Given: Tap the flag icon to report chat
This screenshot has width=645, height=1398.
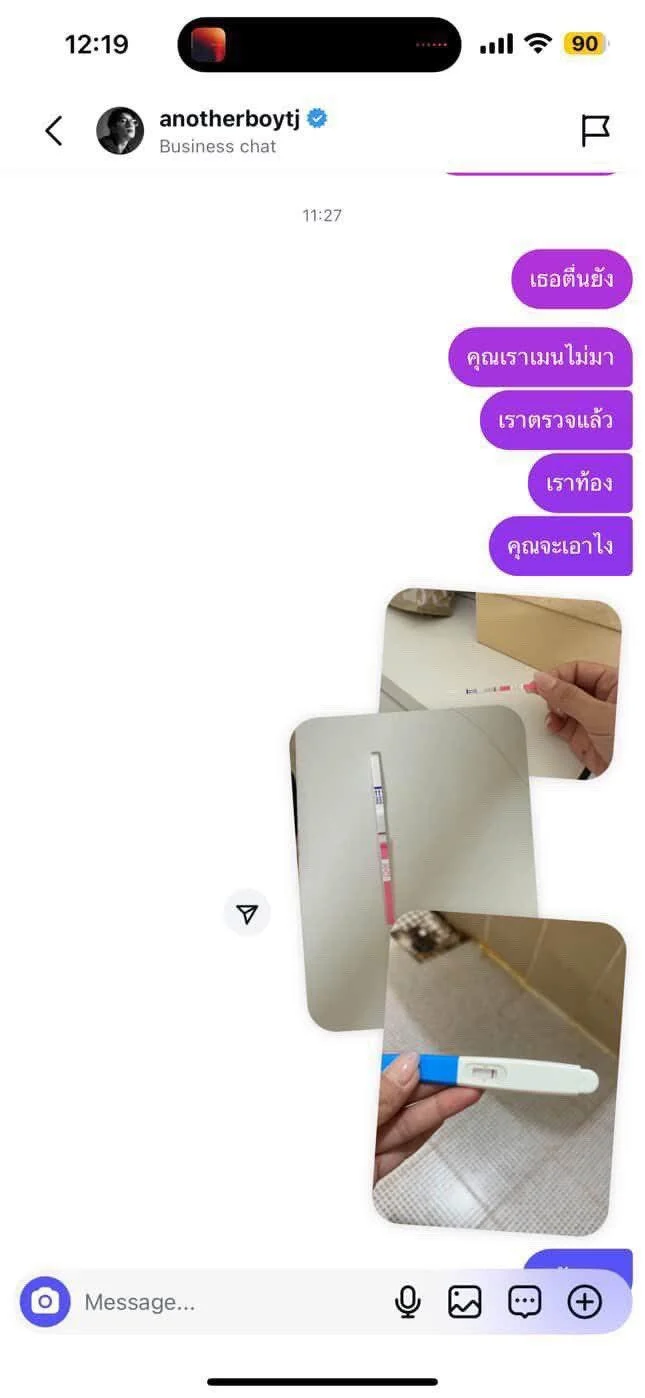Looking at the screenshot, I should coord(595,131).
